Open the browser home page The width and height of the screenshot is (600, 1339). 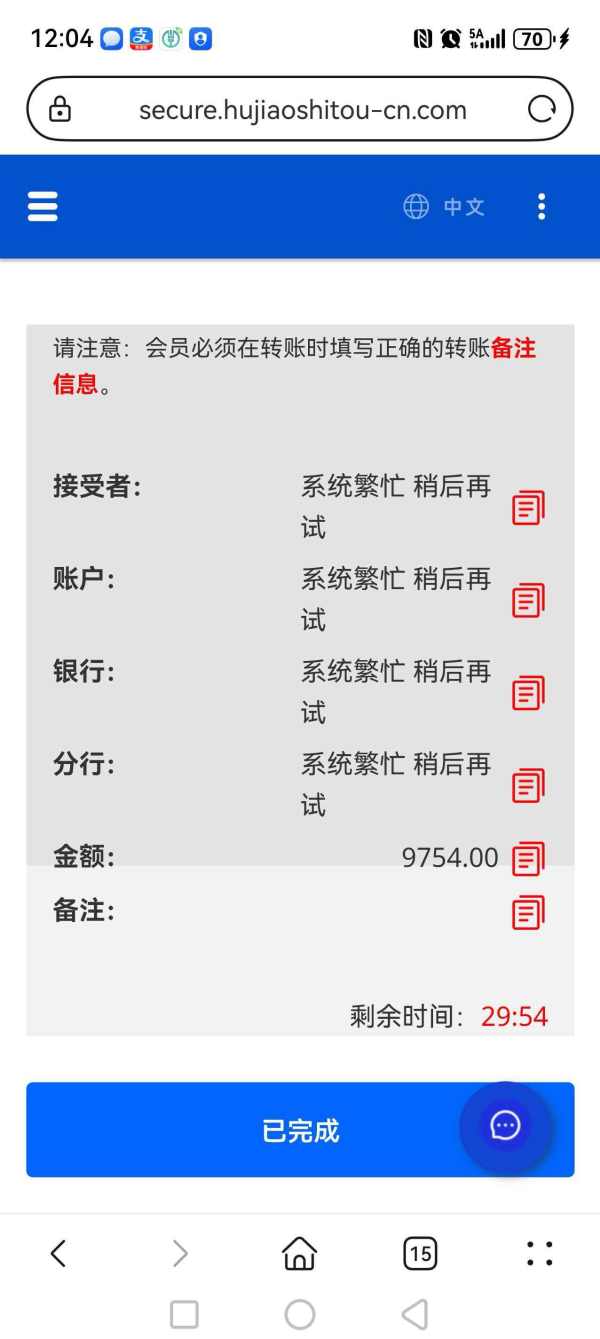(x=299, y=1253)
